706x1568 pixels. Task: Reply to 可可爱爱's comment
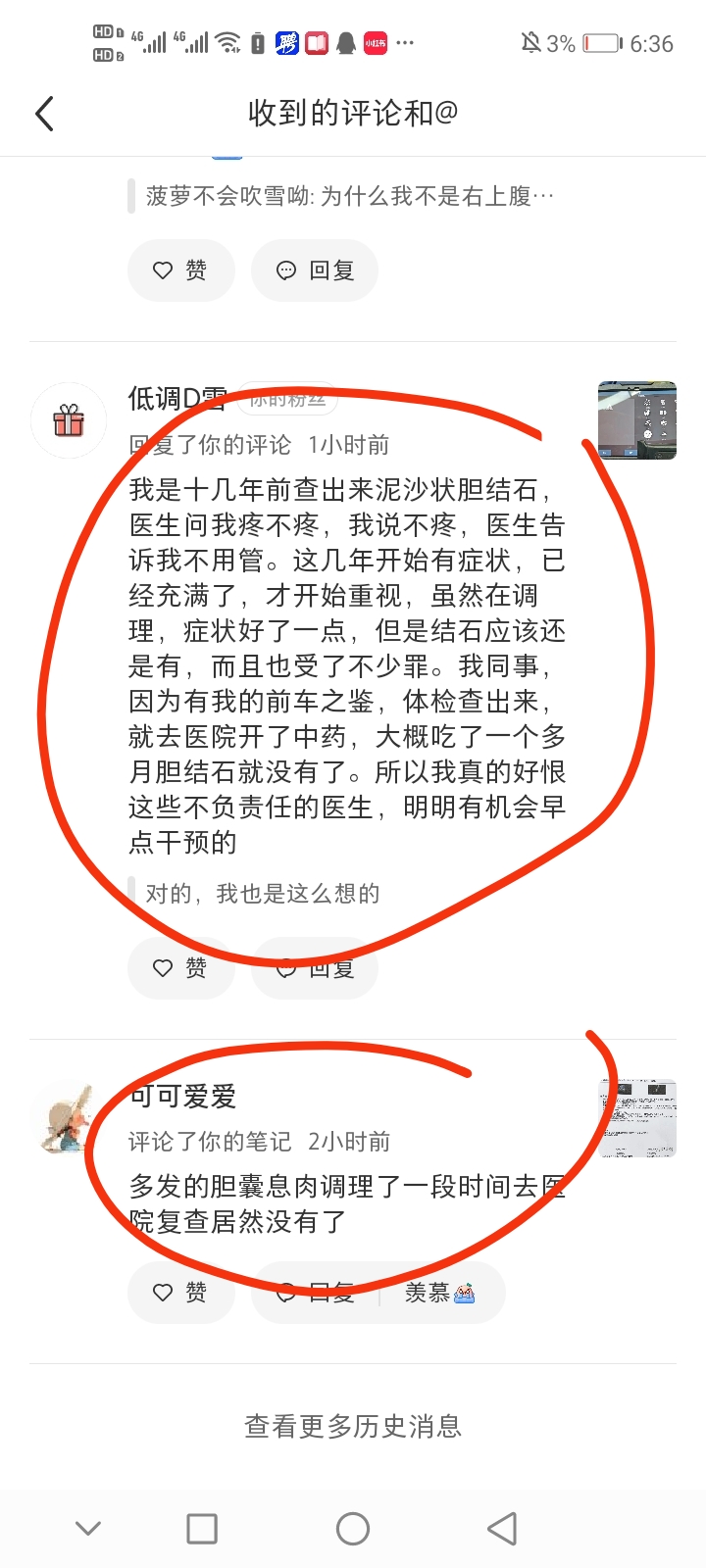pos(316,1293)
